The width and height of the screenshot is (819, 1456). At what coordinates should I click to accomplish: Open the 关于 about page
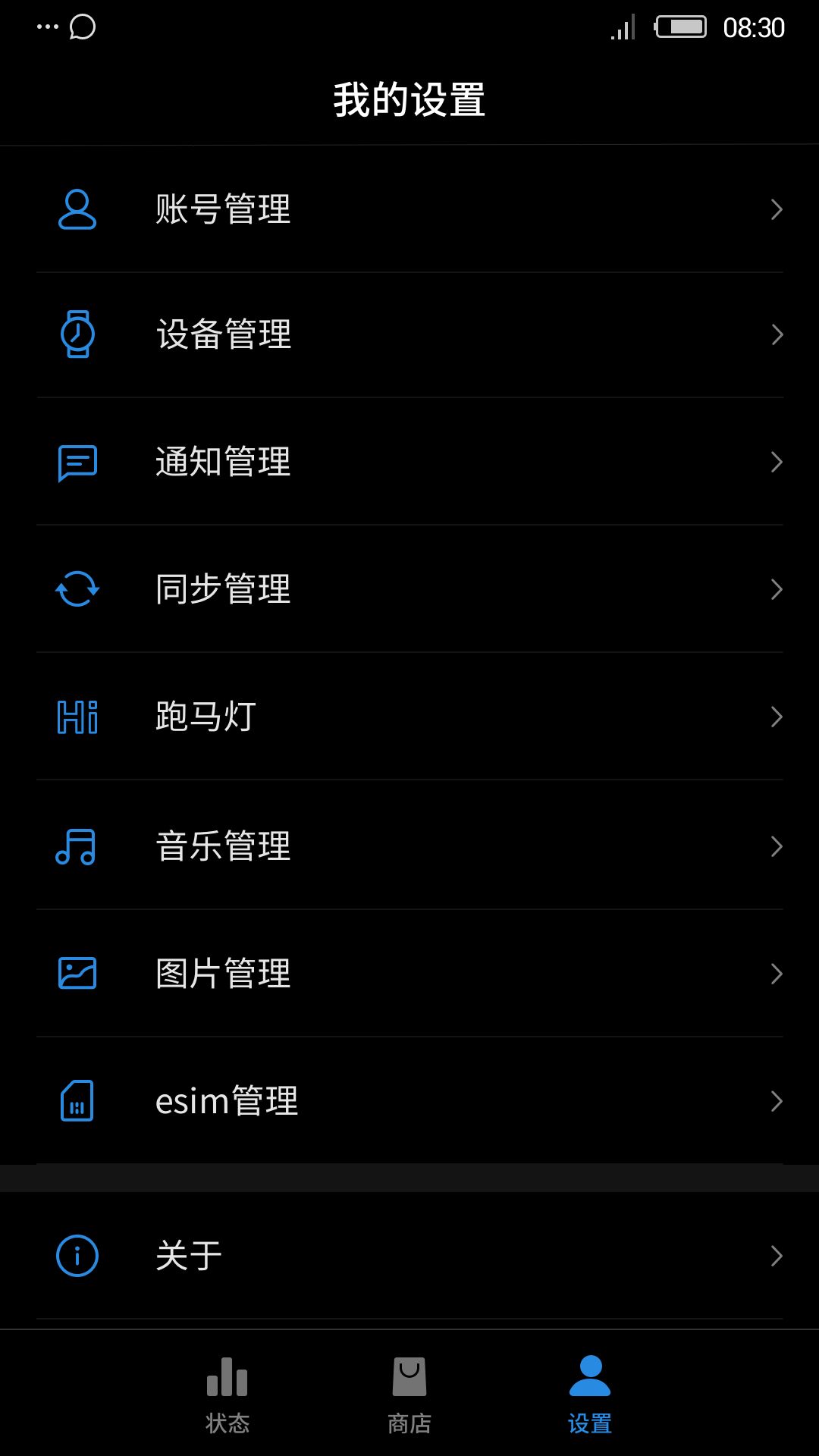[409, 1256]
